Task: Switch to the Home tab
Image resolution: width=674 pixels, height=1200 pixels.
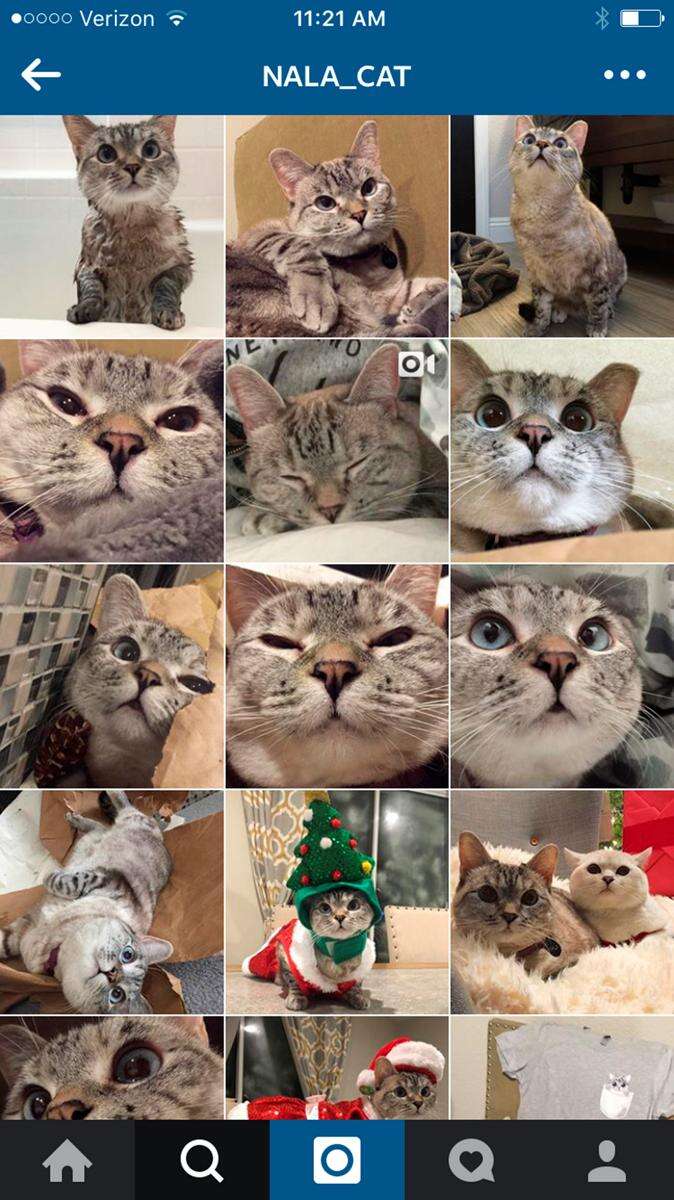Action: tap(67, 1160)
